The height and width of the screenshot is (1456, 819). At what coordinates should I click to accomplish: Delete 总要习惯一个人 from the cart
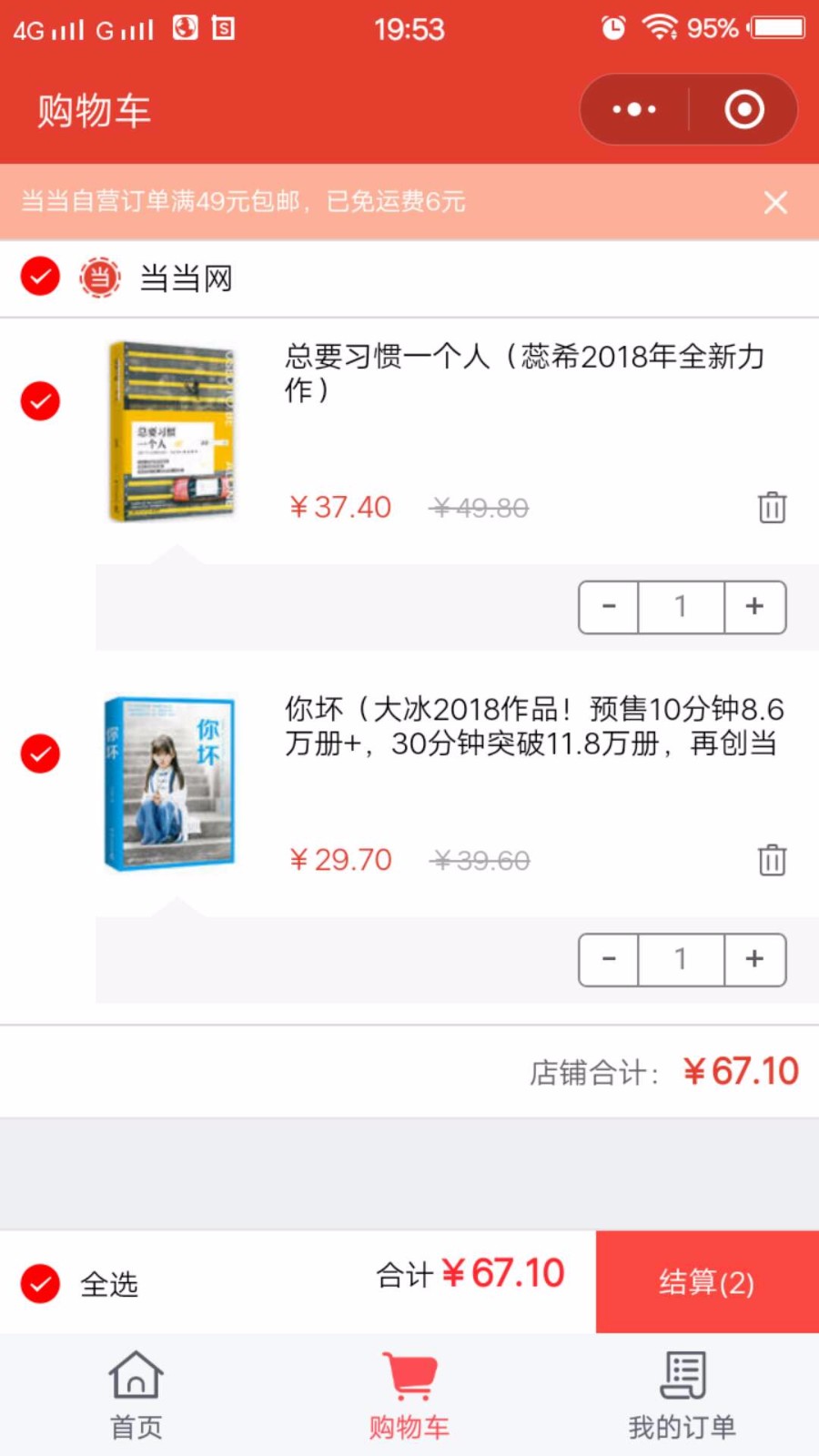coord(772,507)
